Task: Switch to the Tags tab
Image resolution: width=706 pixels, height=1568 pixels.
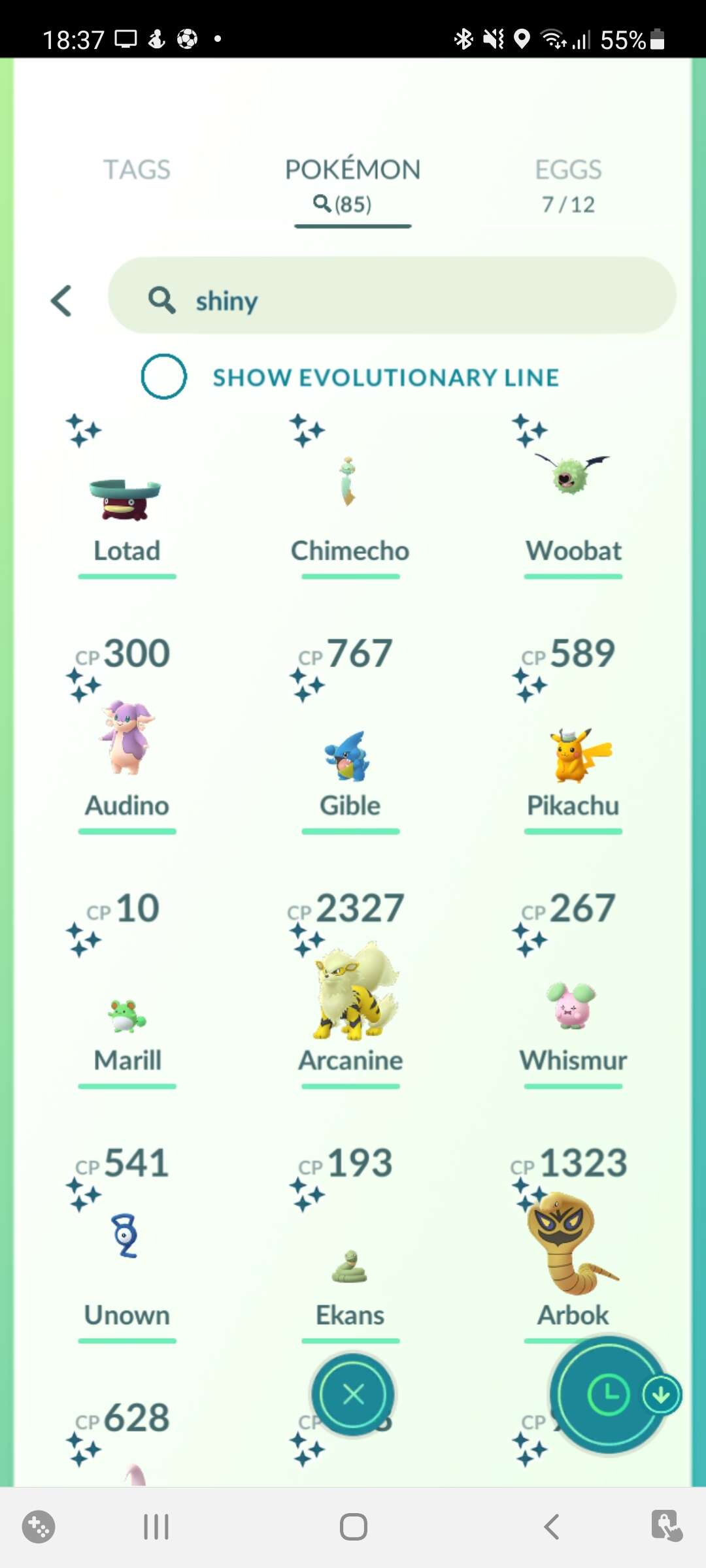Action: (x=137, y=170)
